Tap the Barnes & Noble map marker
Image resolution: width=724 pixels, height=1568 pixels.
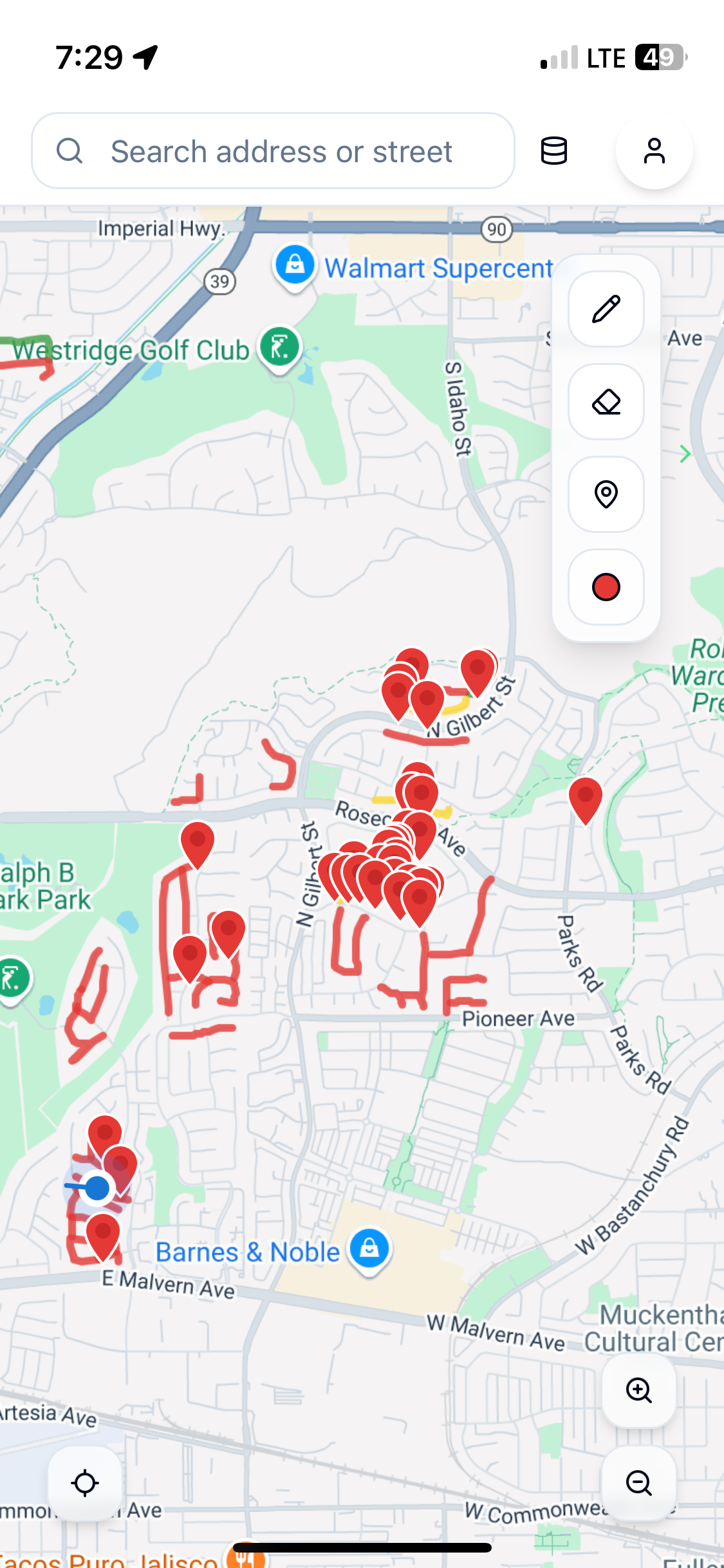(x=369, y=1249)
